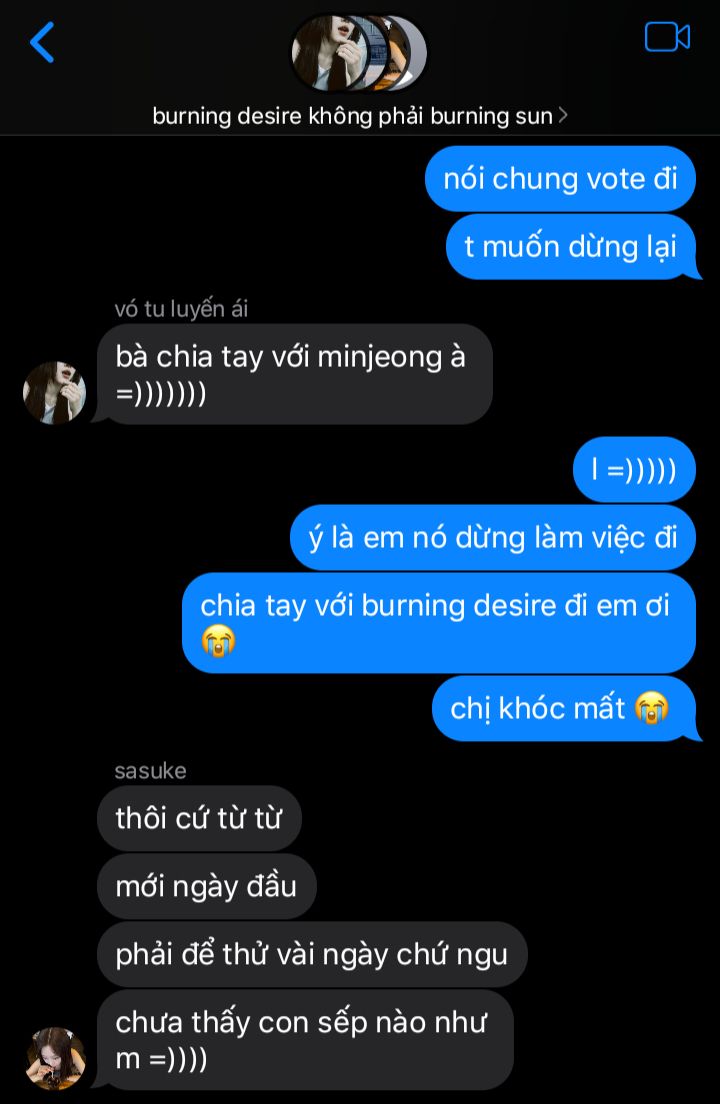Image resolution: width=720 pixels, height=1104 pixels.
Task: Go back to the conversations list
Action: tap(42, 42)
